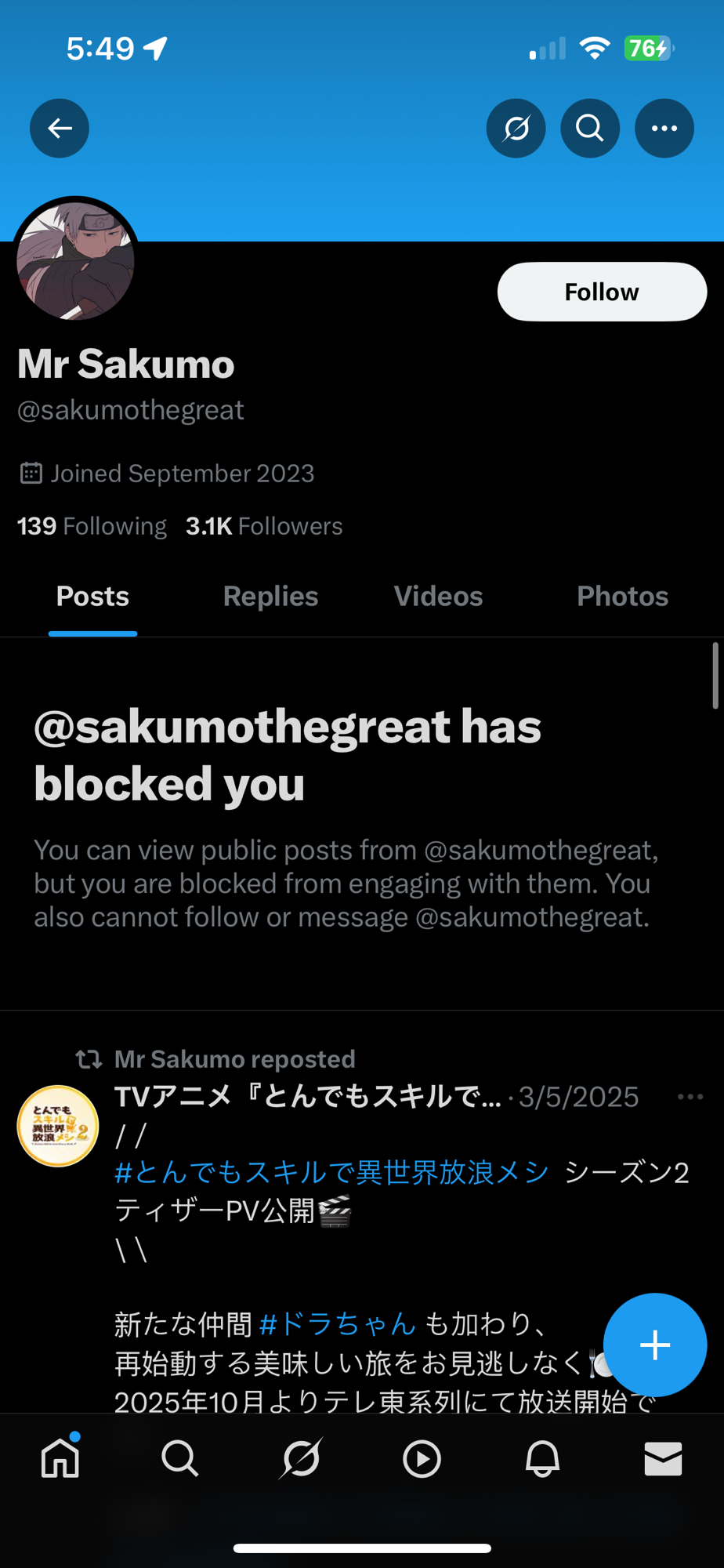Viewport: 724px width, 1568px height.
Task: Switch to the Photos tab
Action: (x=622, y=597)
